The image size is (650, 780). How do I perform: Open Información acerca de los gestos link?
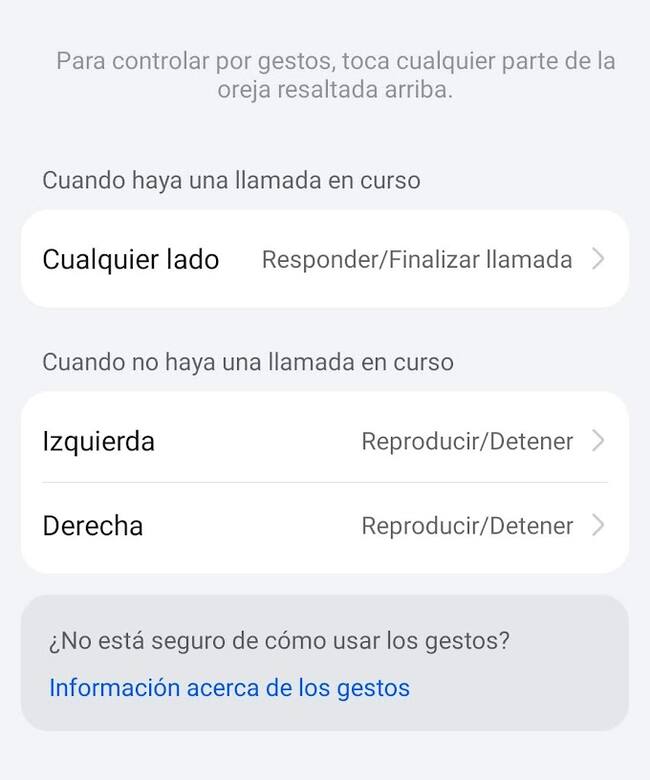(x=229, y=688)
